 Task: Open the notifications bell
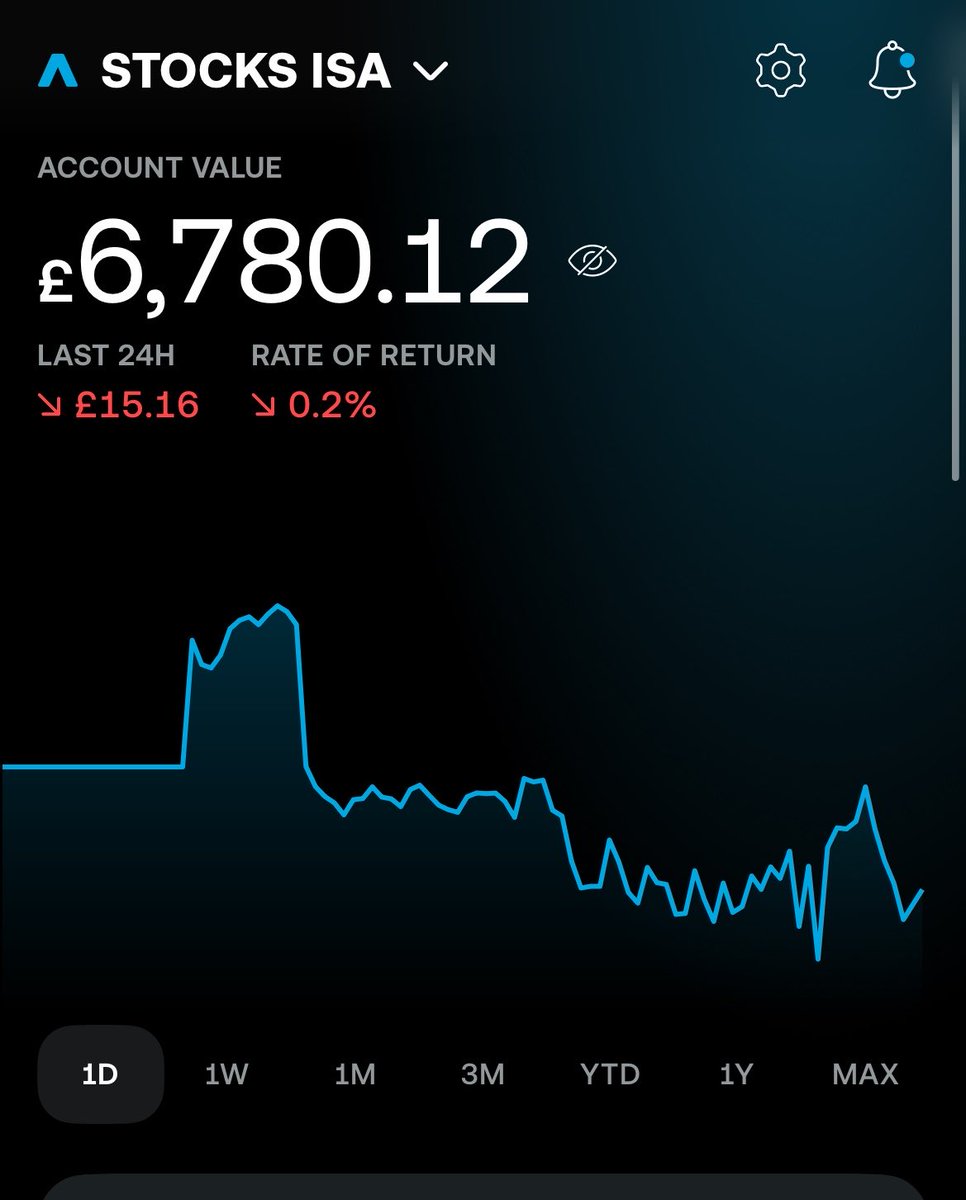click(892, 72)
